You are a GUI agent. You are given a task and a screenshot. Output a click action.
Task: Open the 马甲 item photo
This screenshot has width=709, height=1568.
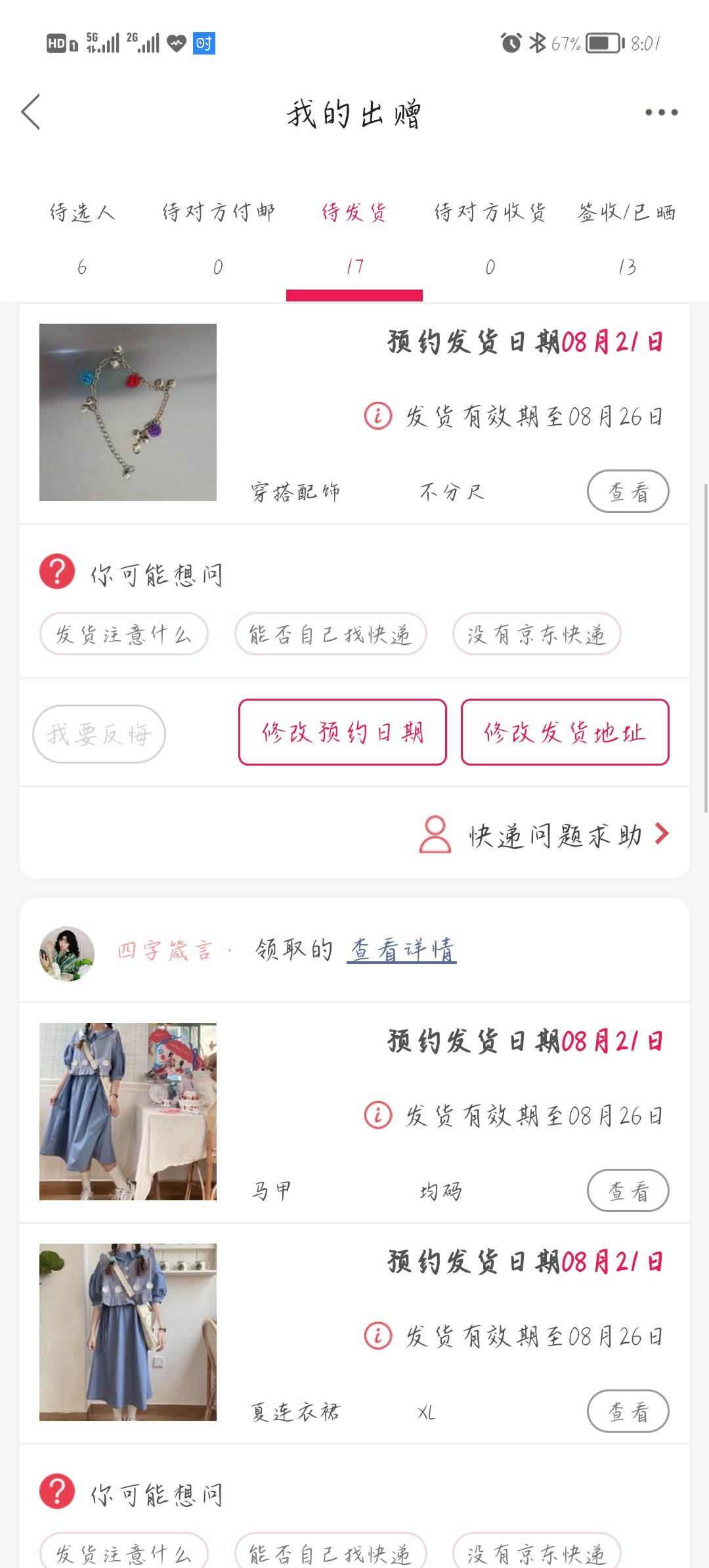point(128,1112)
